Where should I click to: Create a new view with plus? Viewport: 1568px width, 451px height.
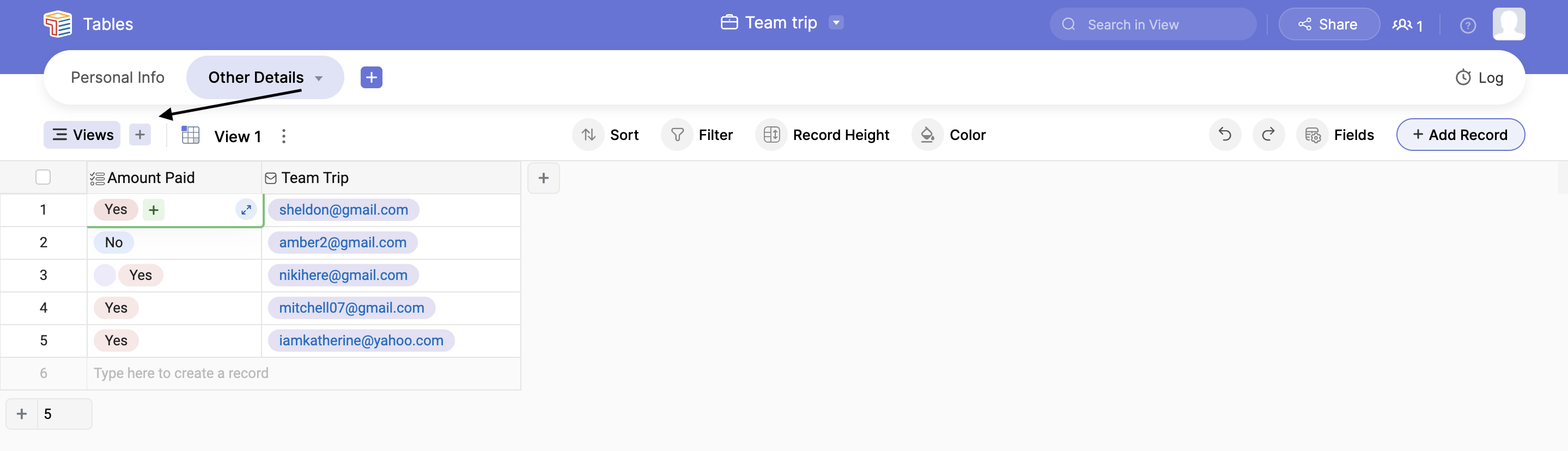(x=140, y=135)
